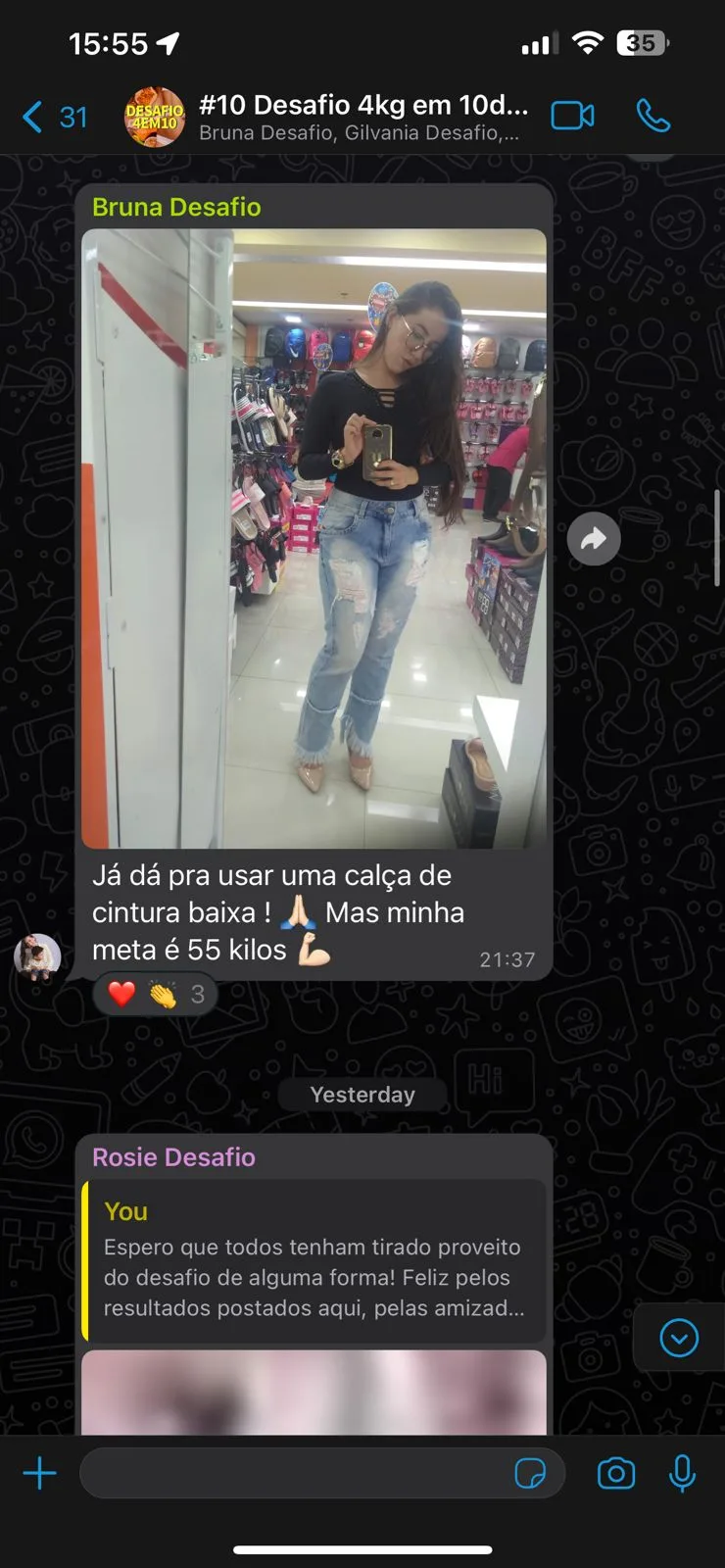The width and height of the screenshot is (725, 1568).
Task: Forward Bruna Desafio's photo message
Action: click(594, 538)
